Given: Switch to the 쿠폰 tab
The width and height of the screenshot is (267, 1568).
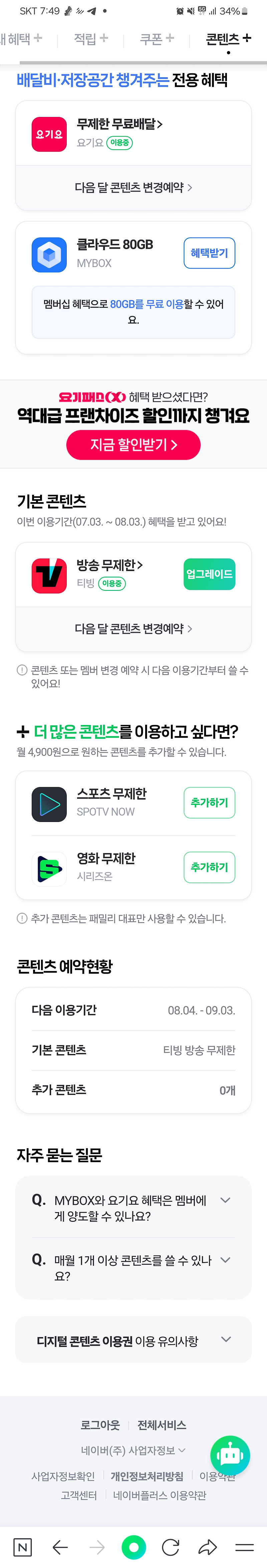Looking at the screenshot, I should coord(157,39).
